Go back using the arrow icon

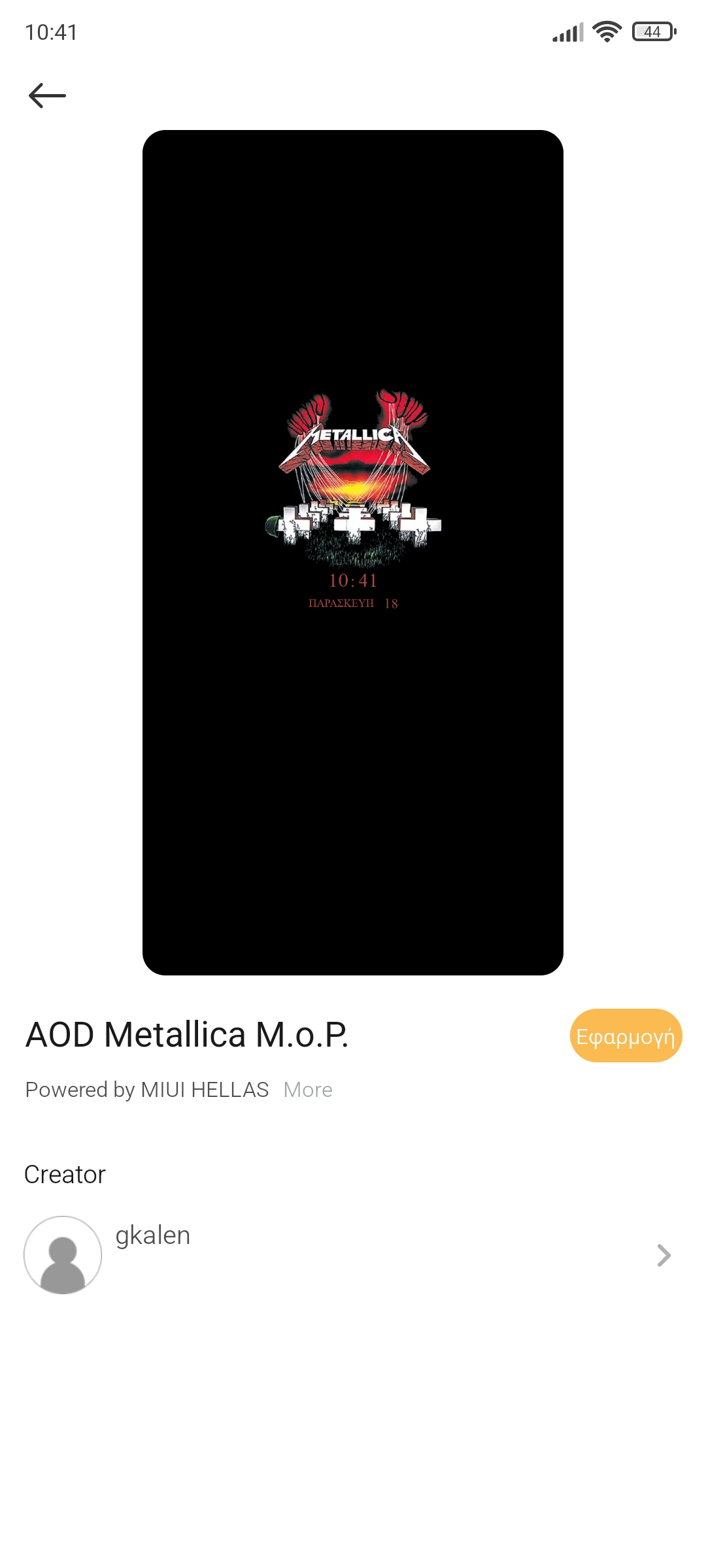47,95
